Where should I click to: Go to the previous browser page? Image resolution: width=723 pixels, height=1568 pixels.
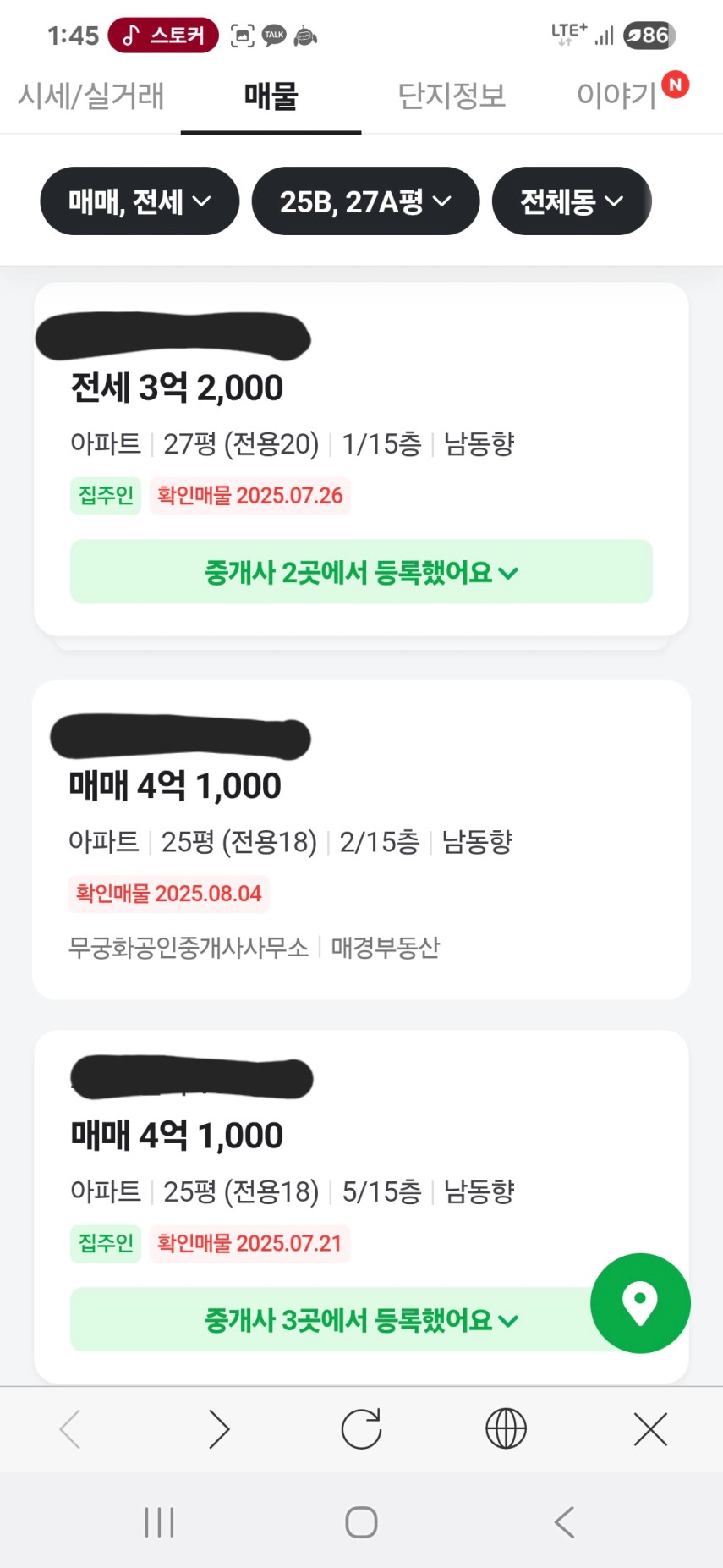(71, 1430)
